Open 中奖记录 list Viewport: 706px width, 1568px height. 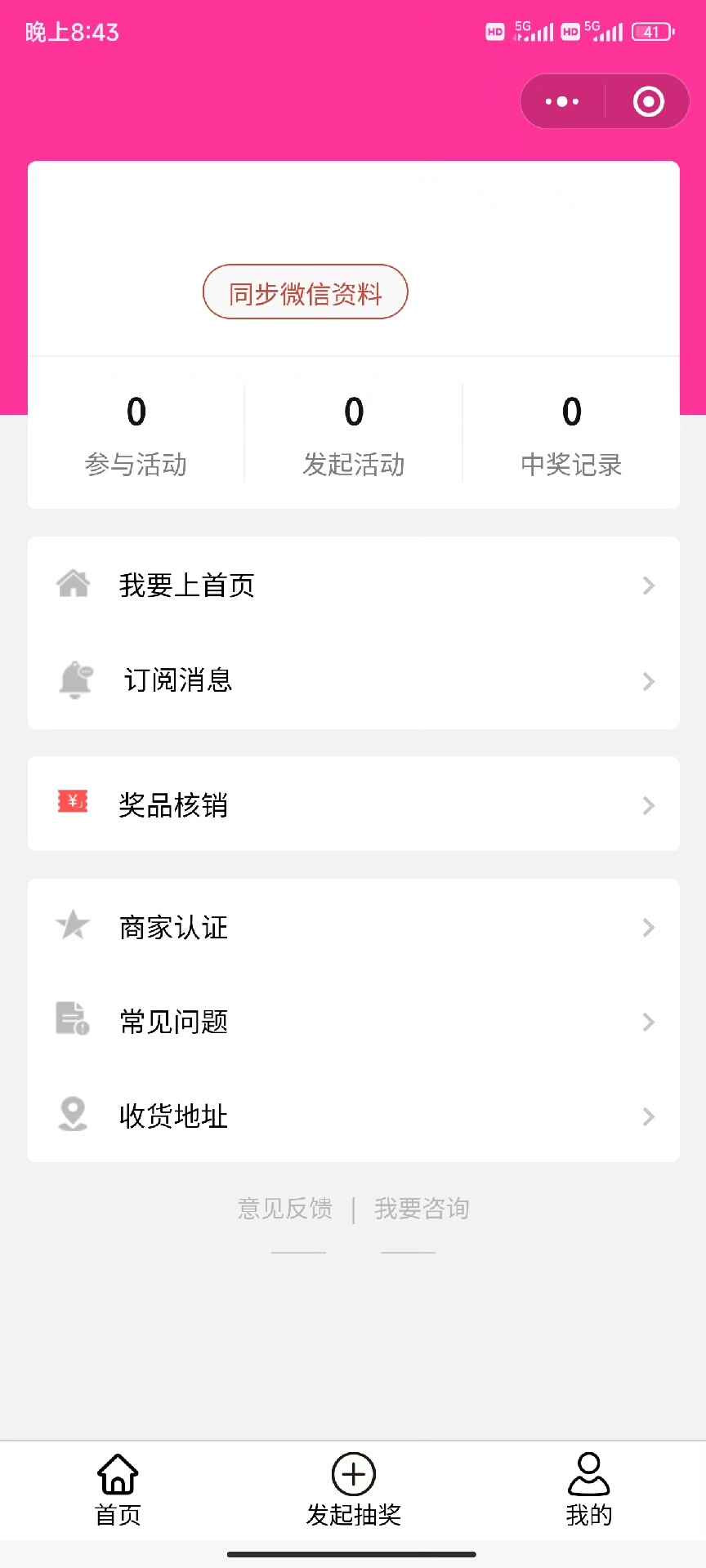(571, 434)
